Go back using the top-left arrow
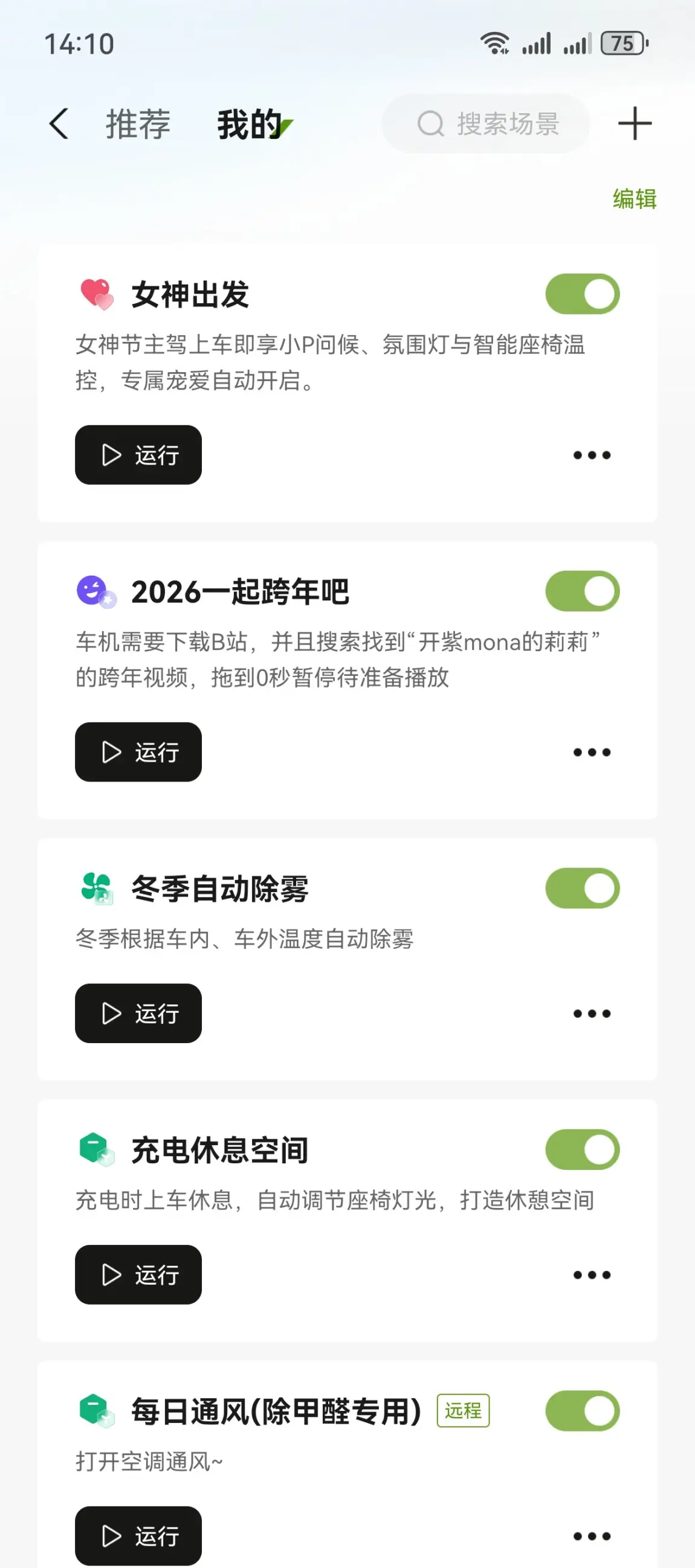Screen dimensions: 695x1568 pos(59,124)
